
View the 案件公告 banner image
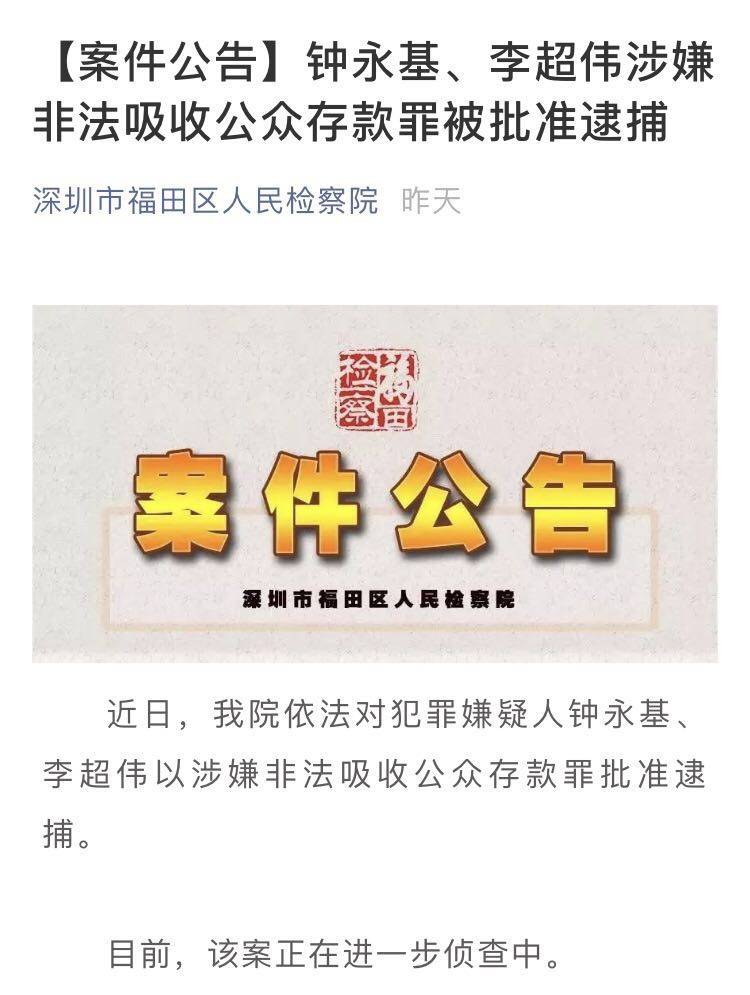tap(374, 483)
